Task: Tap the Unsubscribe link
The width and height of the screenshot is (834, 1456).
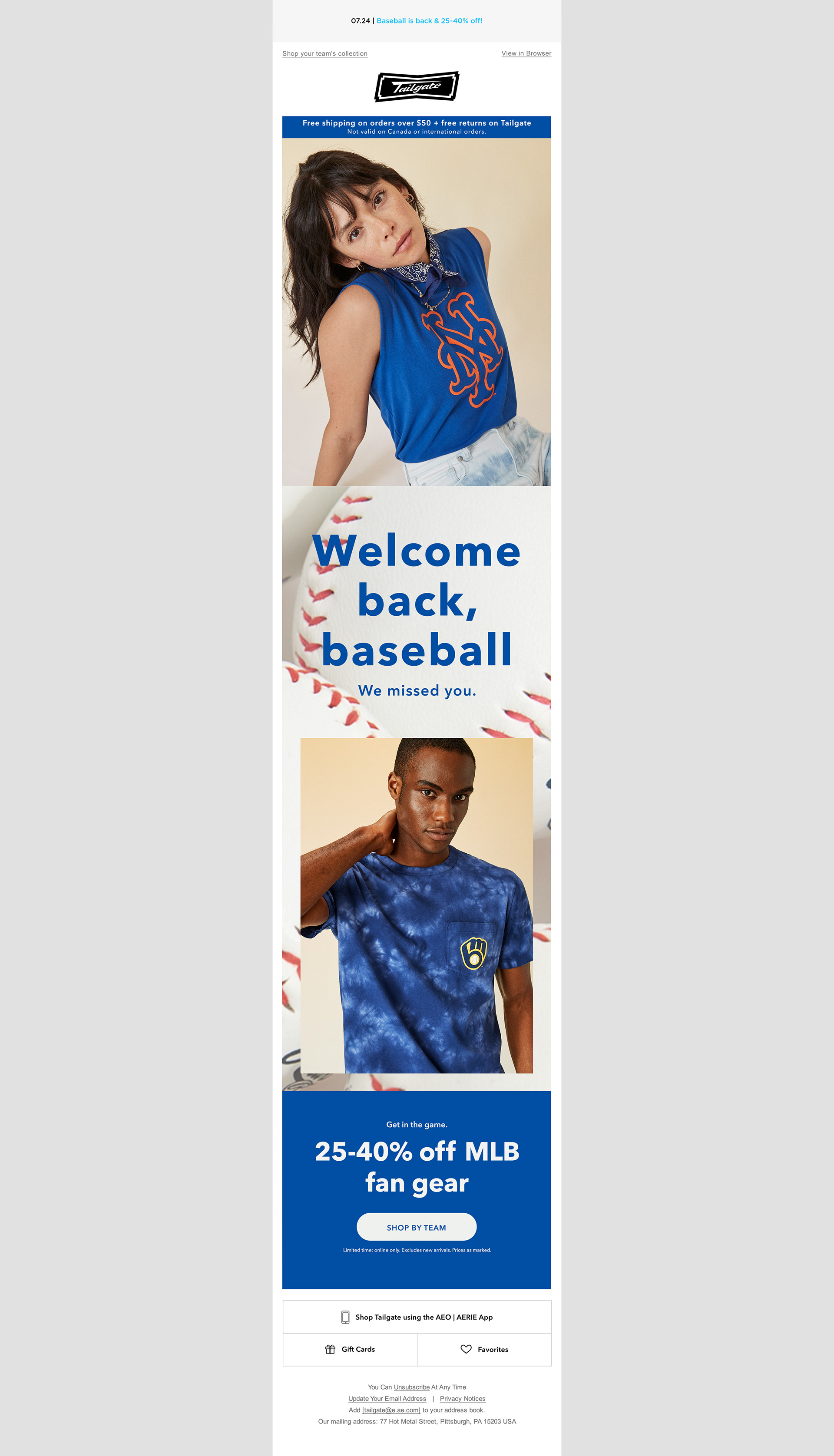Action: tap(411, 1387)
